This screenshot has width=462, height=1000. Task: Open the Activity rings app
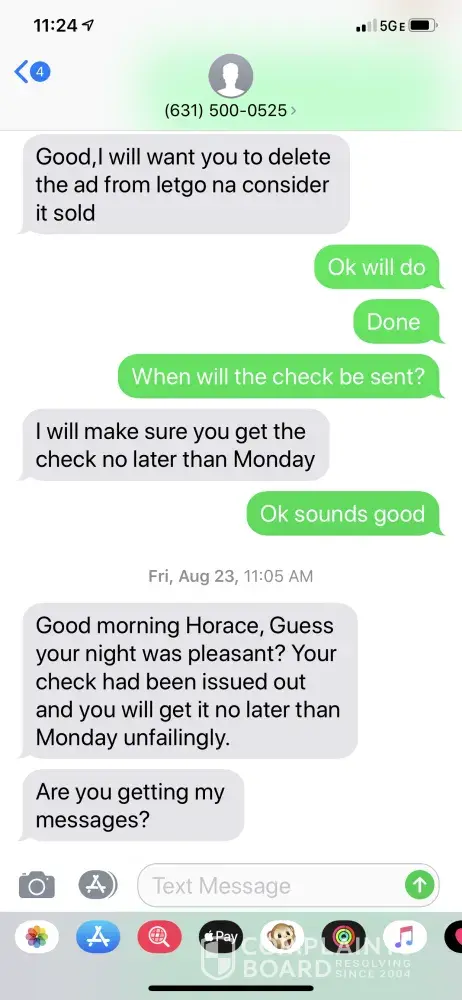point(343,937)
